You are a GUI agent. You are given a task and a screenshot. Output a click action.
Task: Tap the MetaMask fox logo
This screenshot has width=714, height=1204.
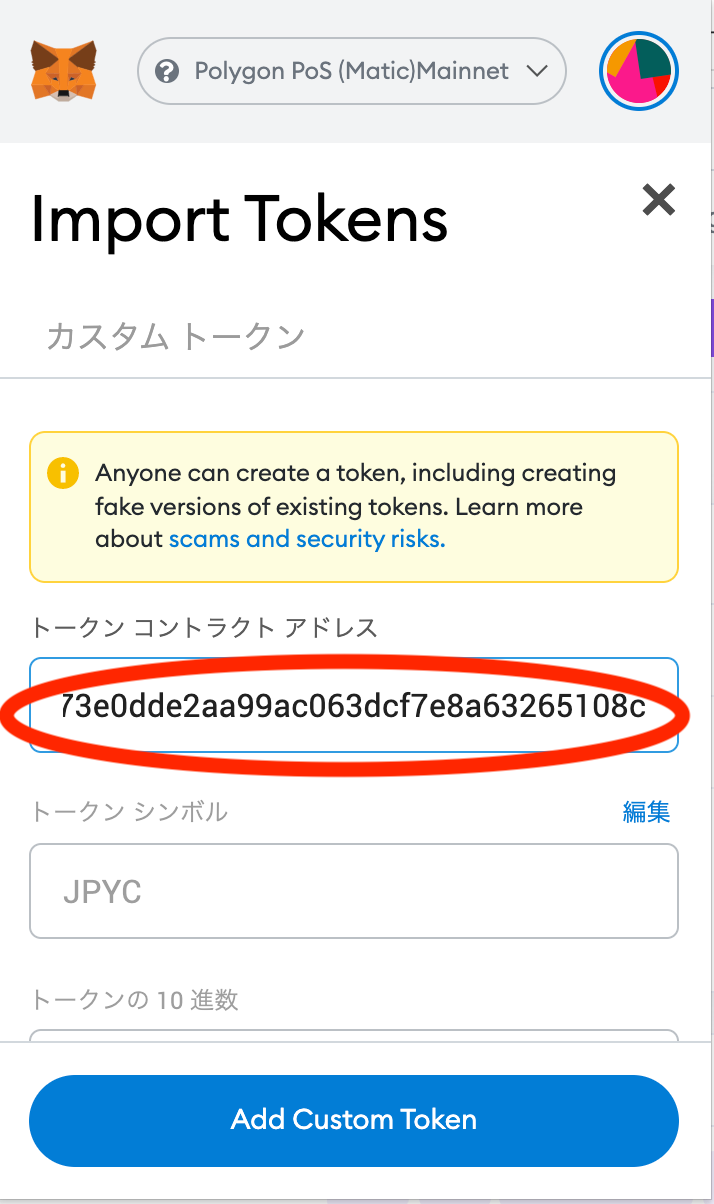coord(64,70)
